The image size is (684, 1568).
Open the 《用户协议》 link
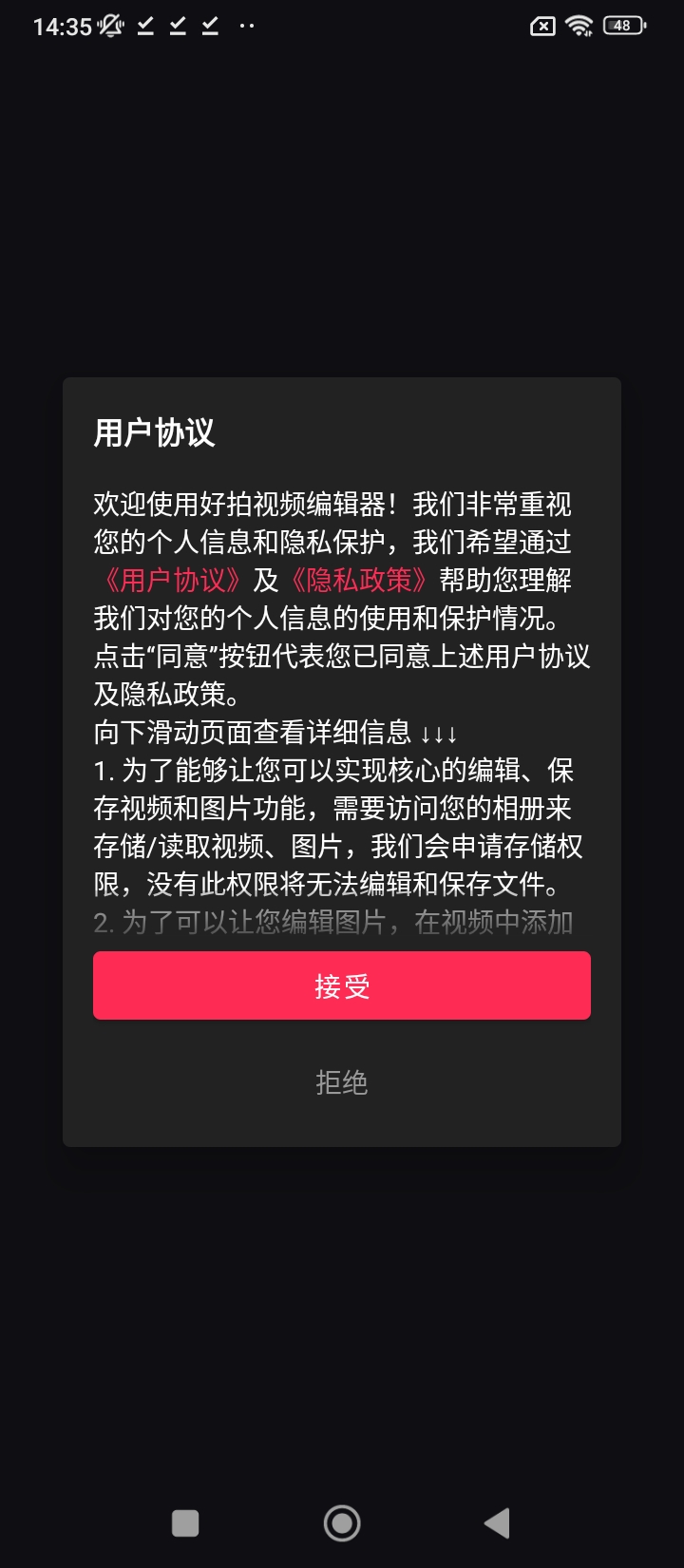(x=172, y=580)
